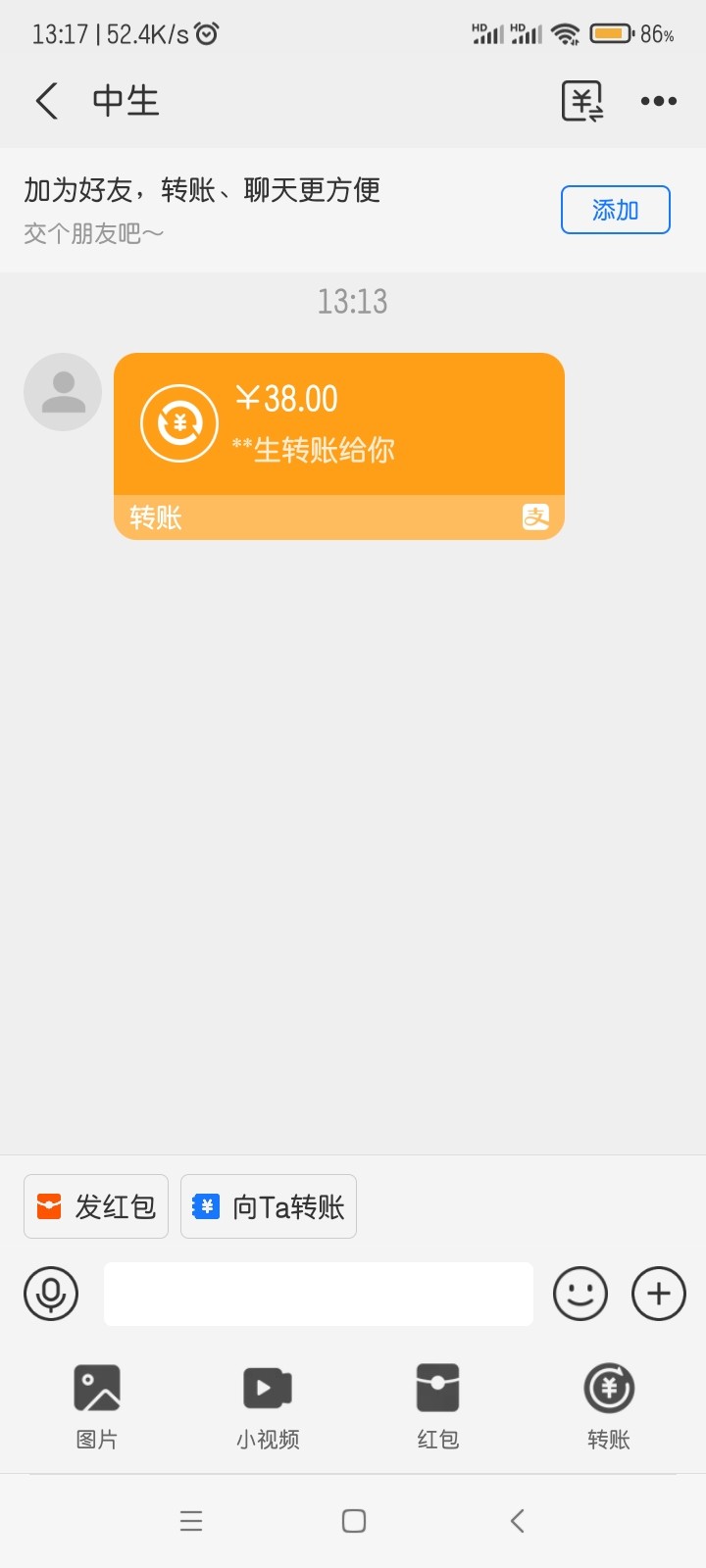Open the emoji picker
Screen dimensions: 706x1568
580,1294
